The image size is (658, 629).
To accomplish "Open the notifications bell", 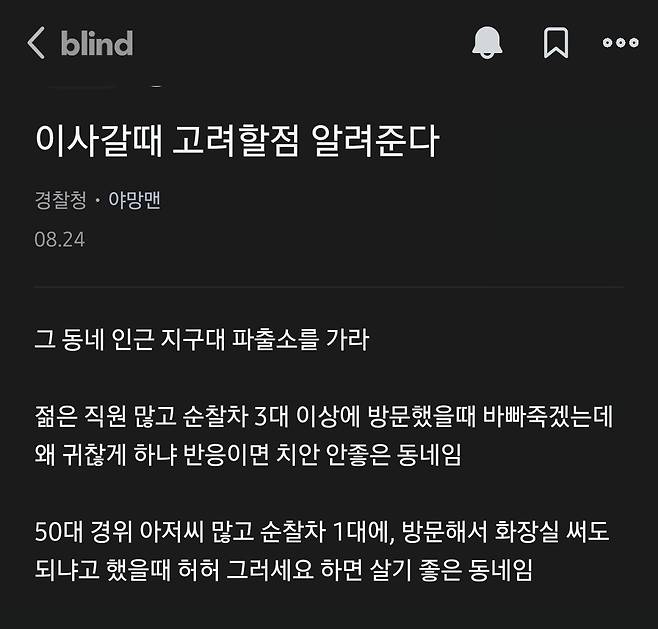I will coord(487,43).
